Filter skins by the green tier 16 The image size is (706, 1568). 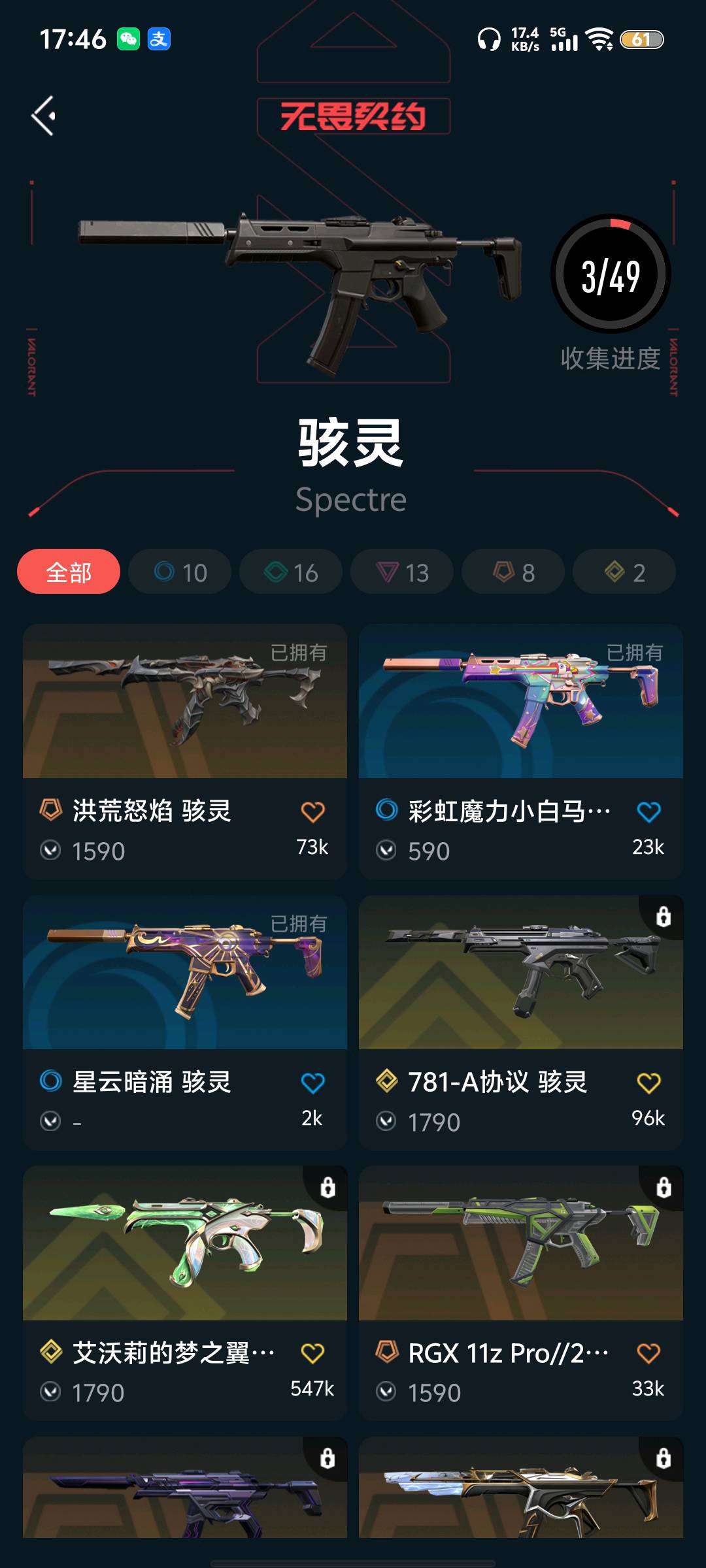[x=291, y=572]
